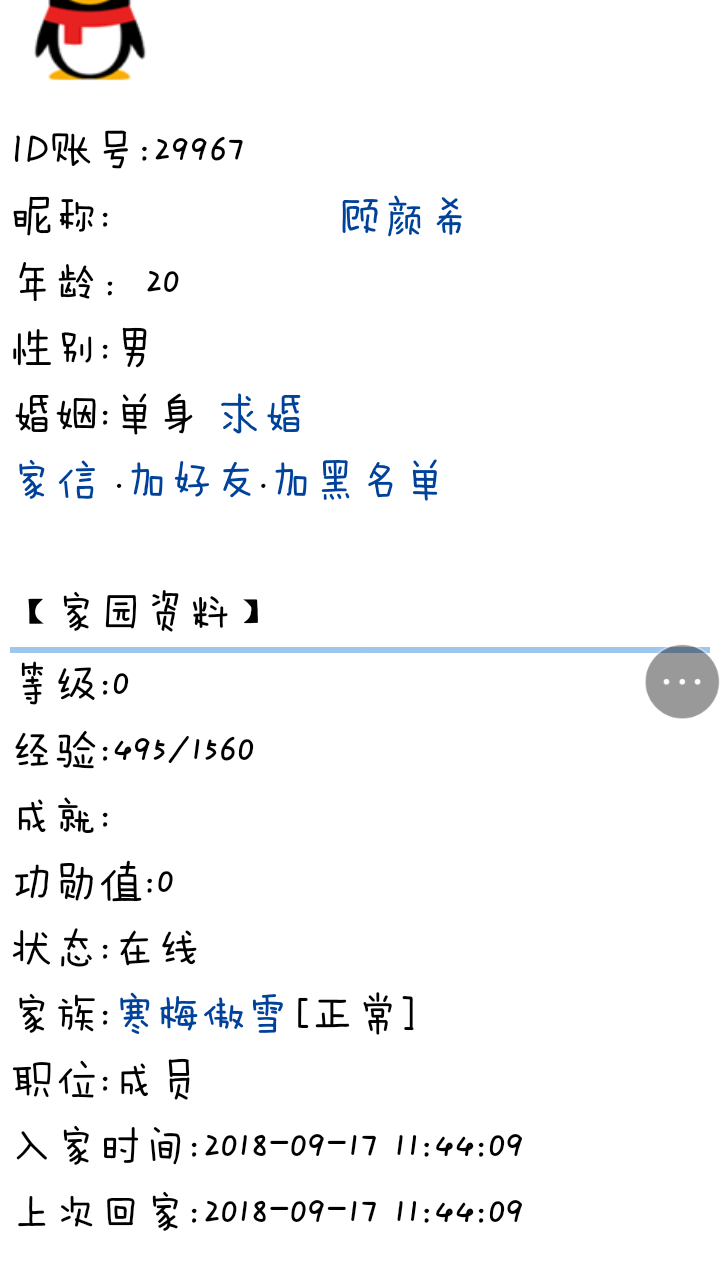Tap the 求婚 proposal link
Image resolution: width=720 pixels, height=1280 pixels.
point(261,415)
